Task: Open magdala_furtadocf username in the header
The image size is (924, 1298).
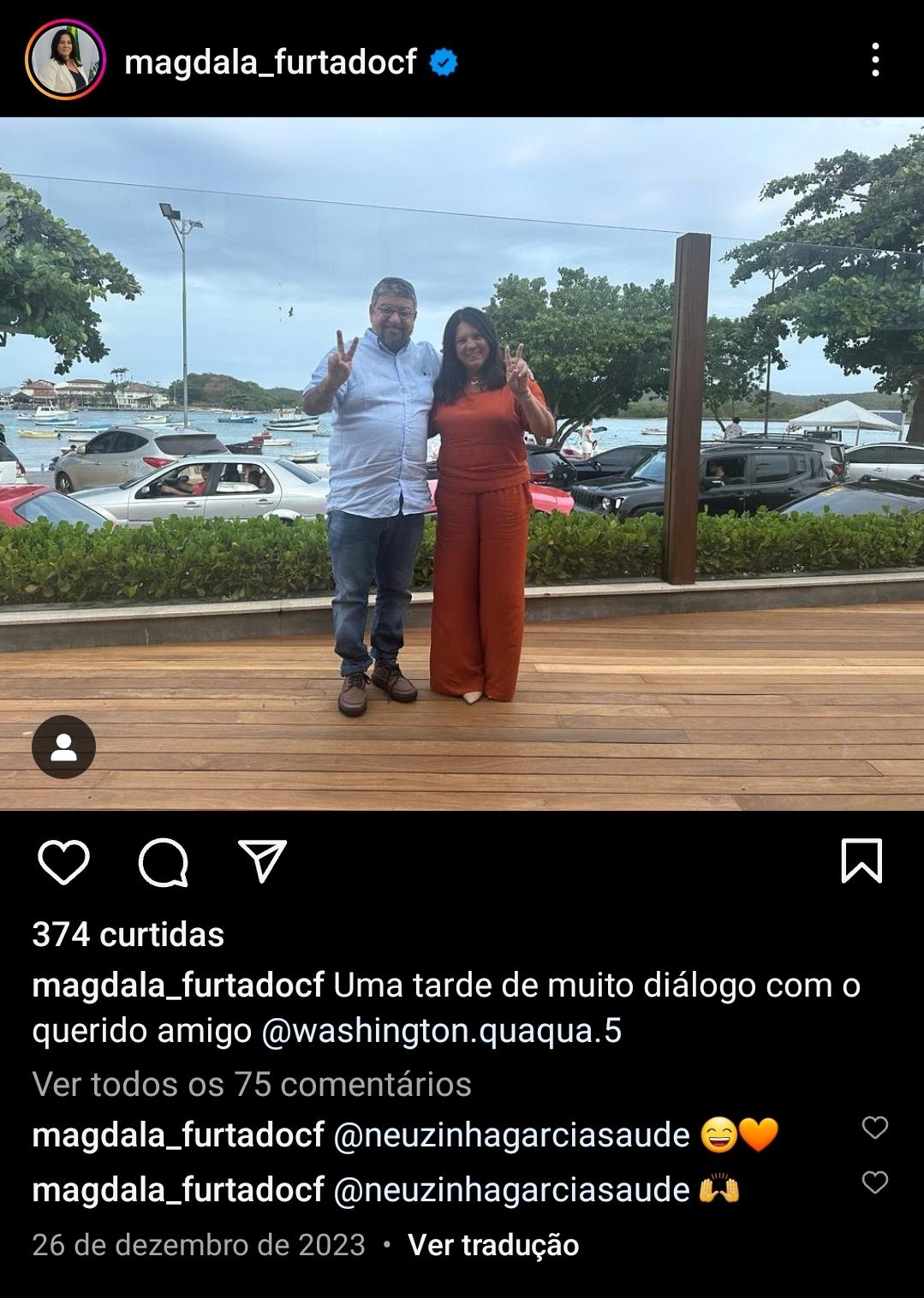Action: (271, 62)
